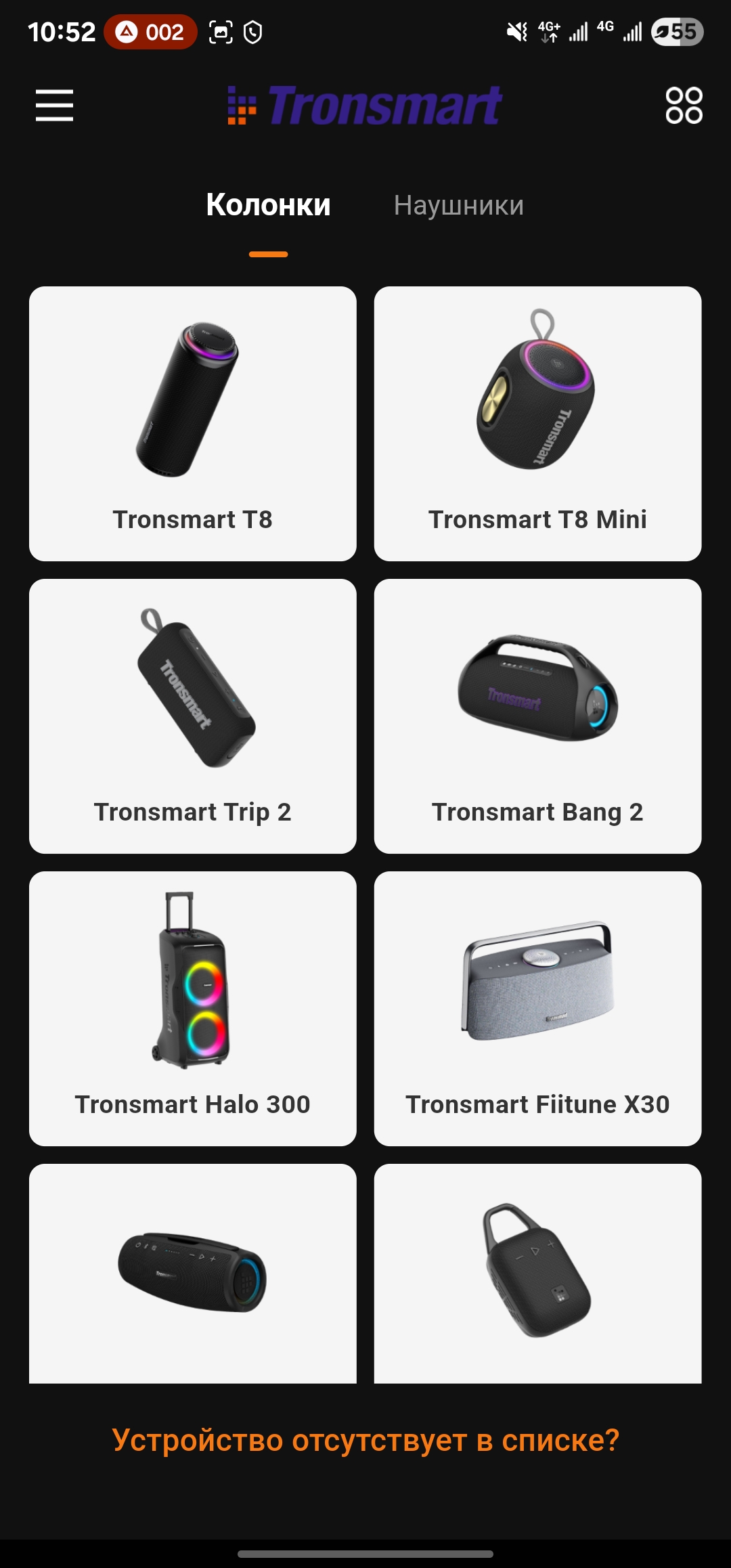The width and height of the screenshot is (731, 1568).
Task: Select the Tronsmart Halo 300 card
Action: pos(193,1008)
